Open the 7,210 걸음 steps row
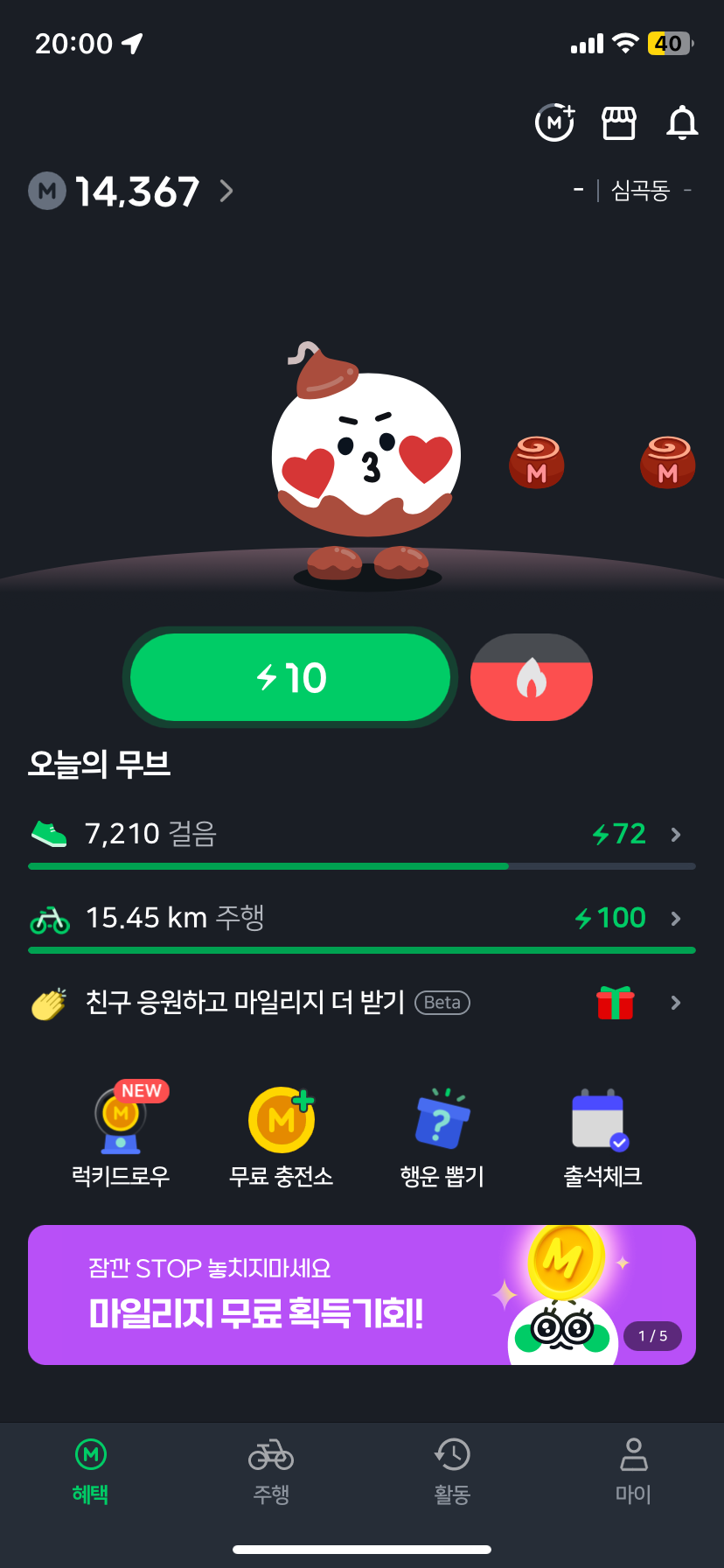 point(362,834)
